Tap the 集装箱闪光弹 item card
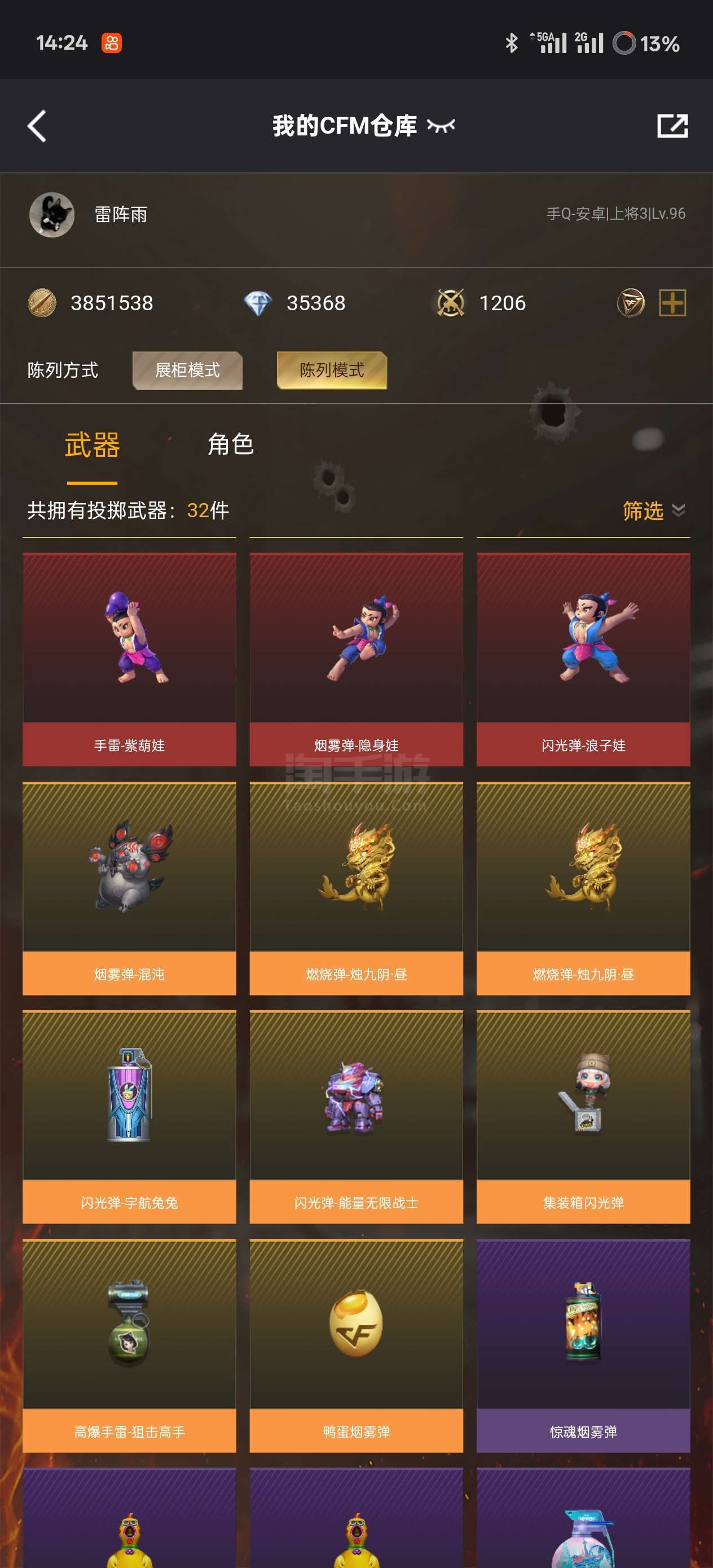The width and height of the screenshot is (713, 1568). pyautogui.click(x=583, y=1117)
